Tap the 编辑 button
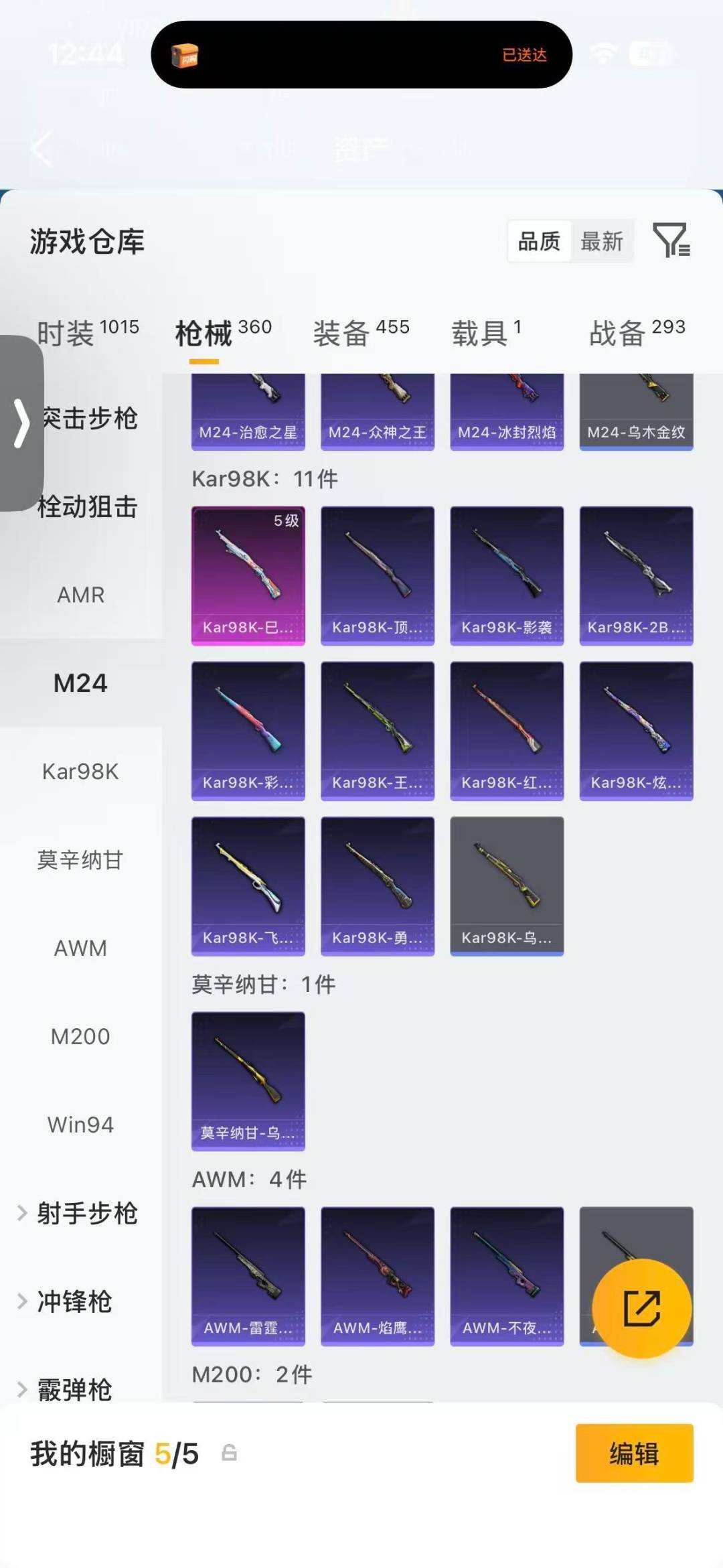The image size is (723, 1568). pyautogui.click(x=634, y=1455)
